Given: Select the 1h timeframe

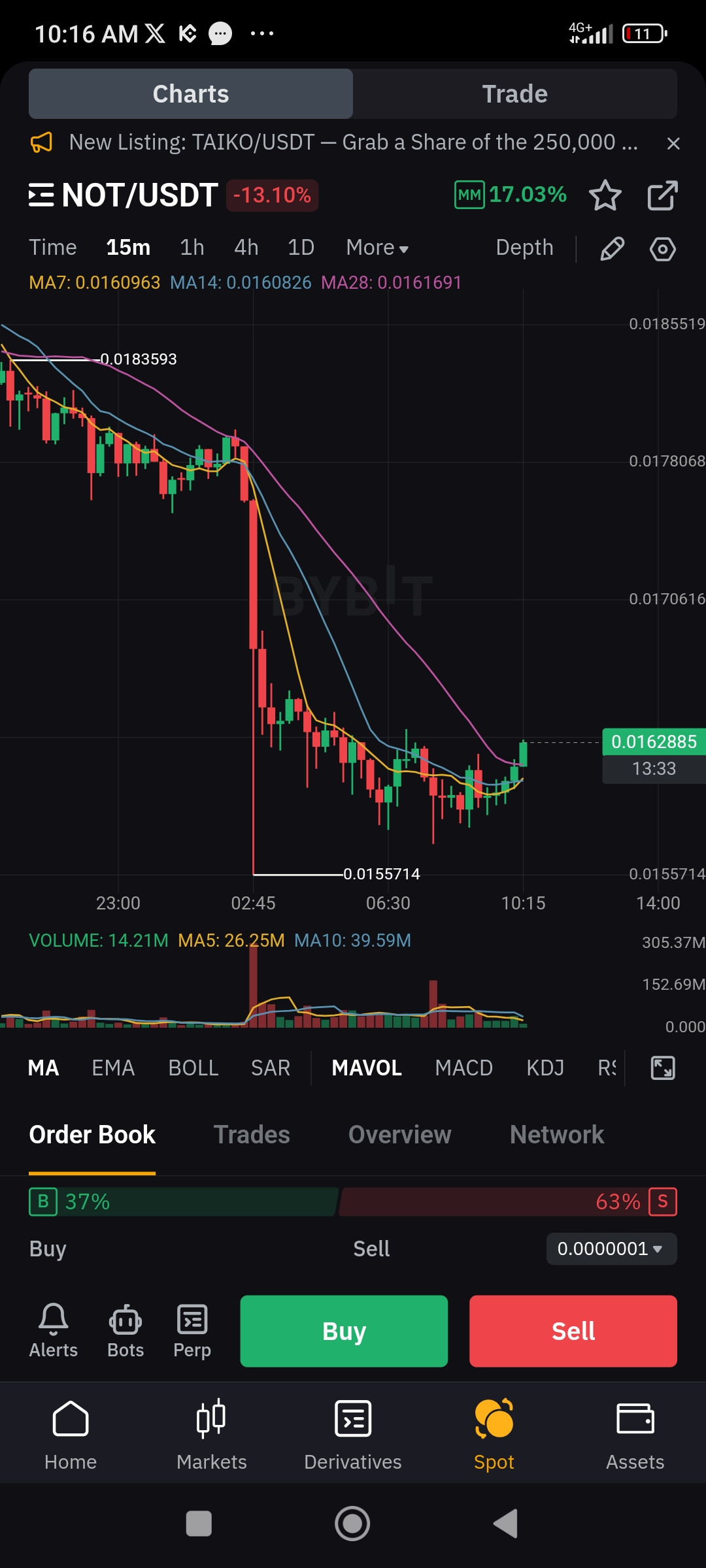Looking at the screenshot, I should [x=192, y=248].
